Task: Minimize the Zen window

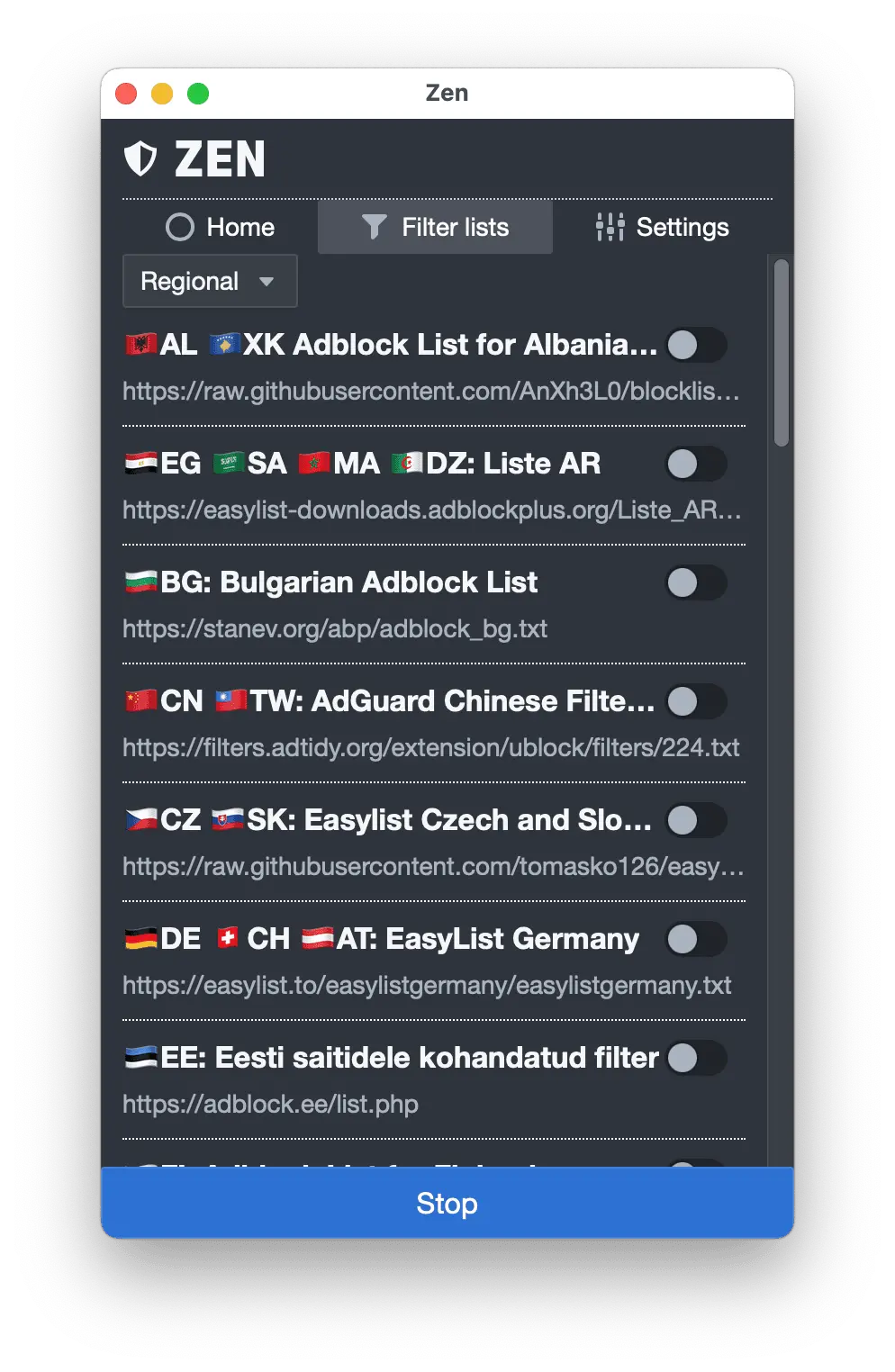Action: tap(162, 94)
